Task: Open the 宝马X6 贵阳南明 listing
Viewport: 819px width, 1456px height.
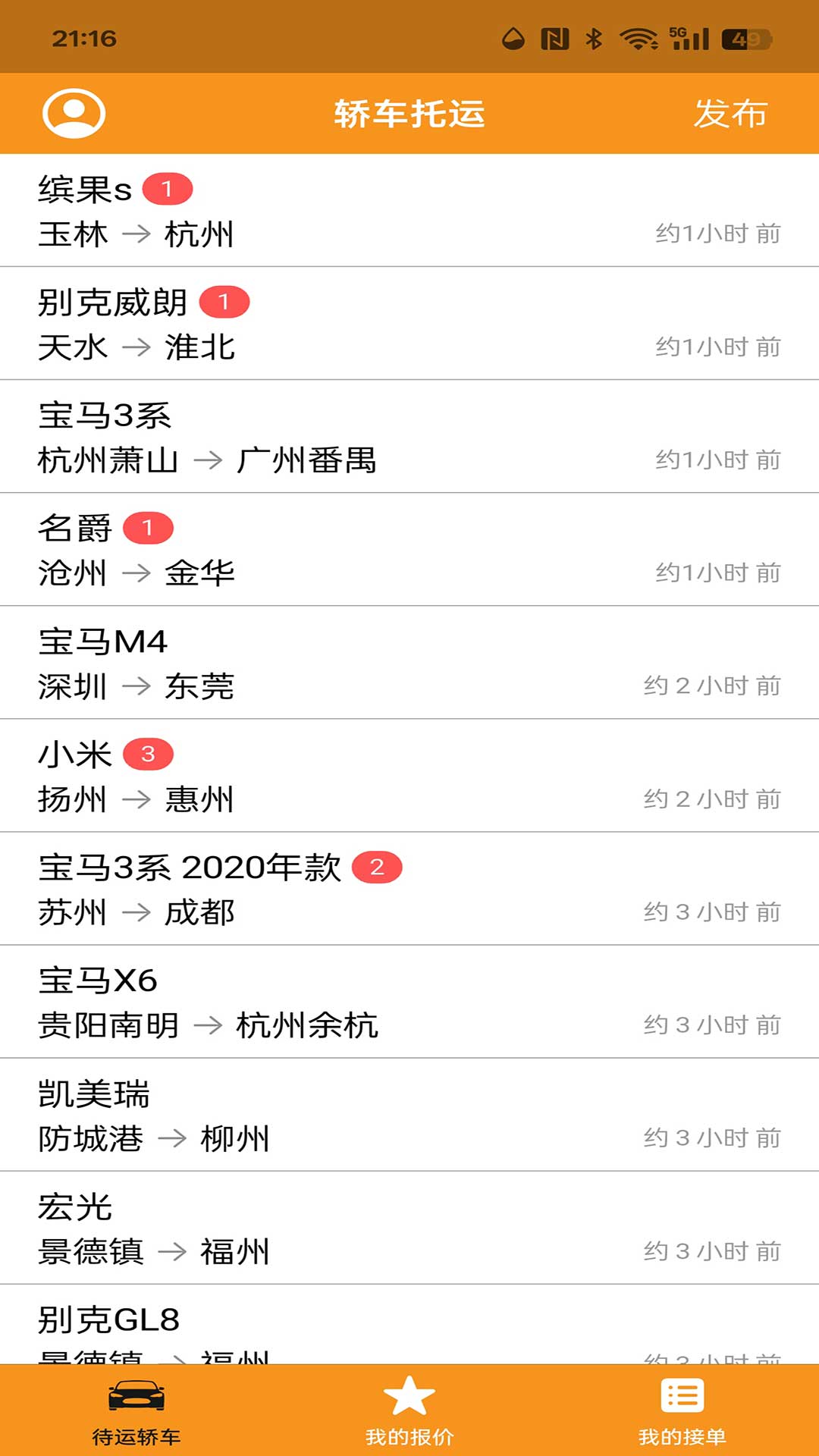Action: pos(409,1002)
